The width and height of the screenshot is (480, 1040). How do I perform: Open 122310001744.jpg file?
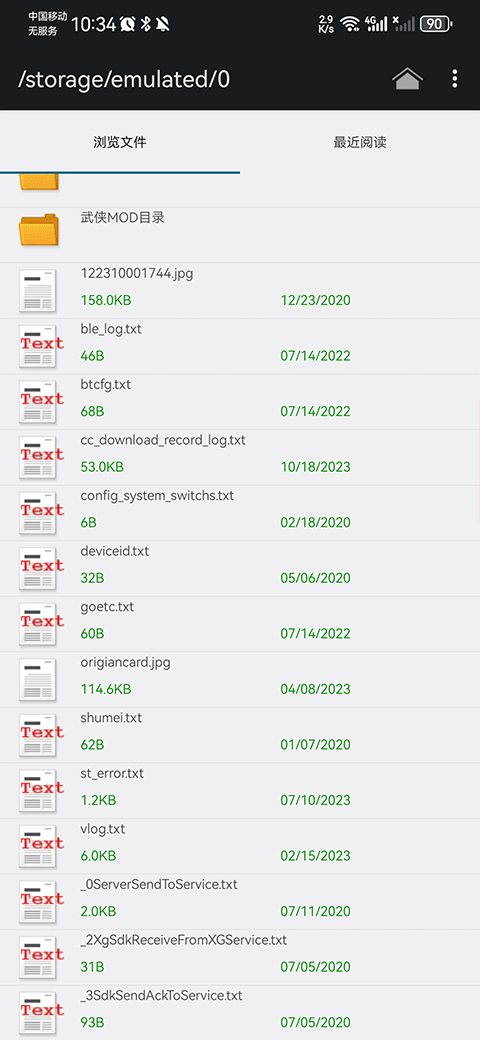[x=240, y=291]
